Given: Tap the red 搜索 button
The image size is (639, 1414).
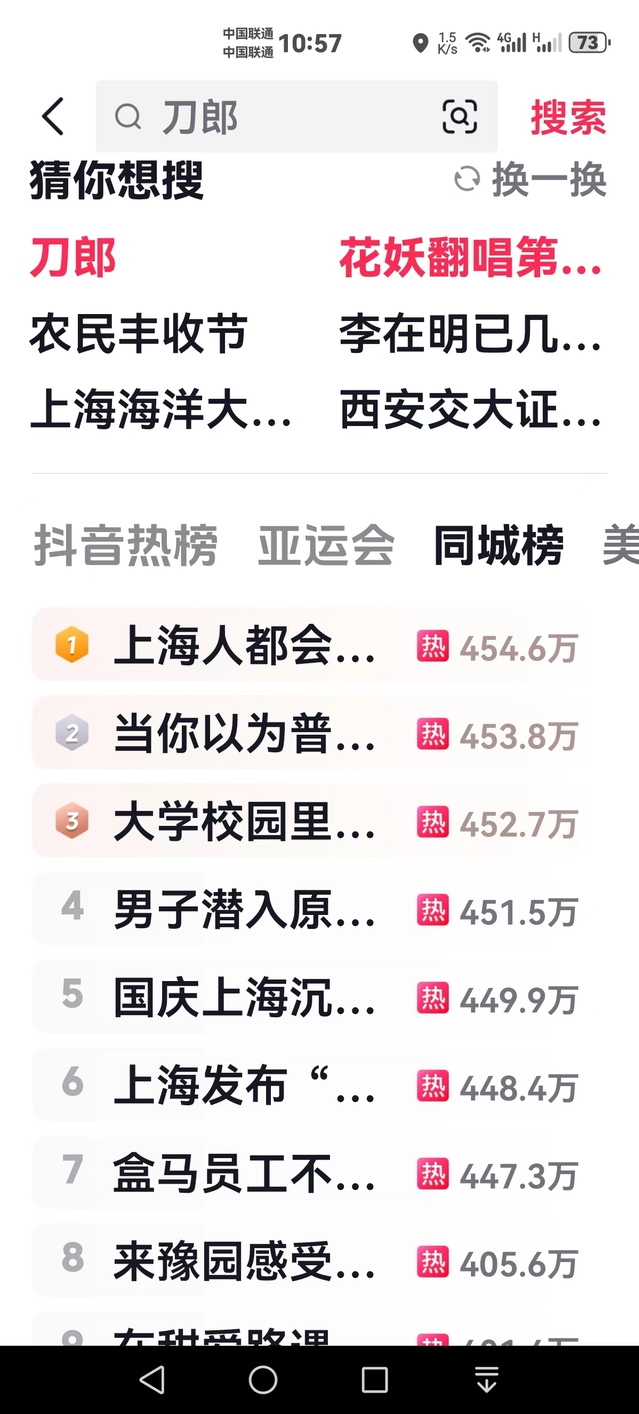Looking at the screenshot, I should (x=568, y=118).
